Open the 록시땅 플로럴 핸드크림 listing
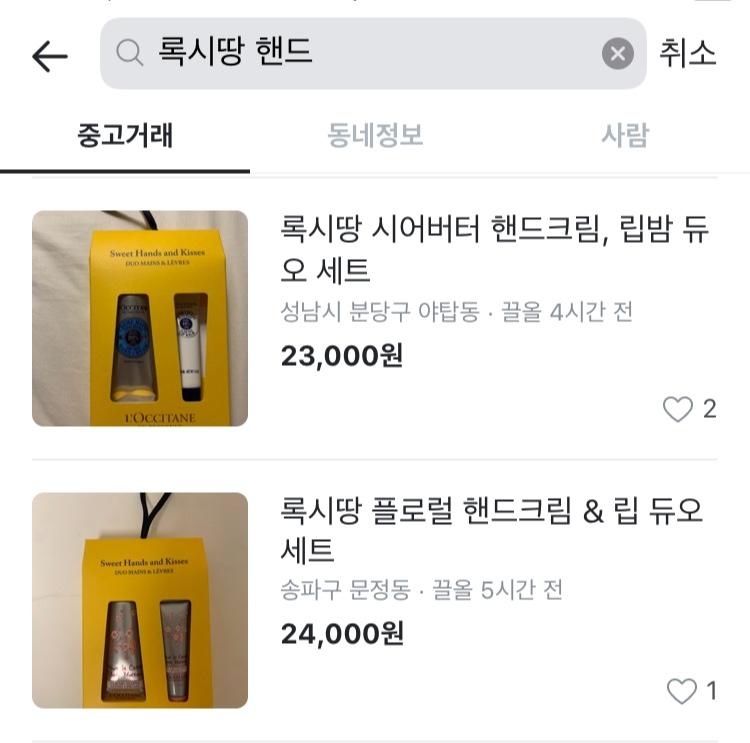This screenshot has height=743, width=750. tap(492, 530)
